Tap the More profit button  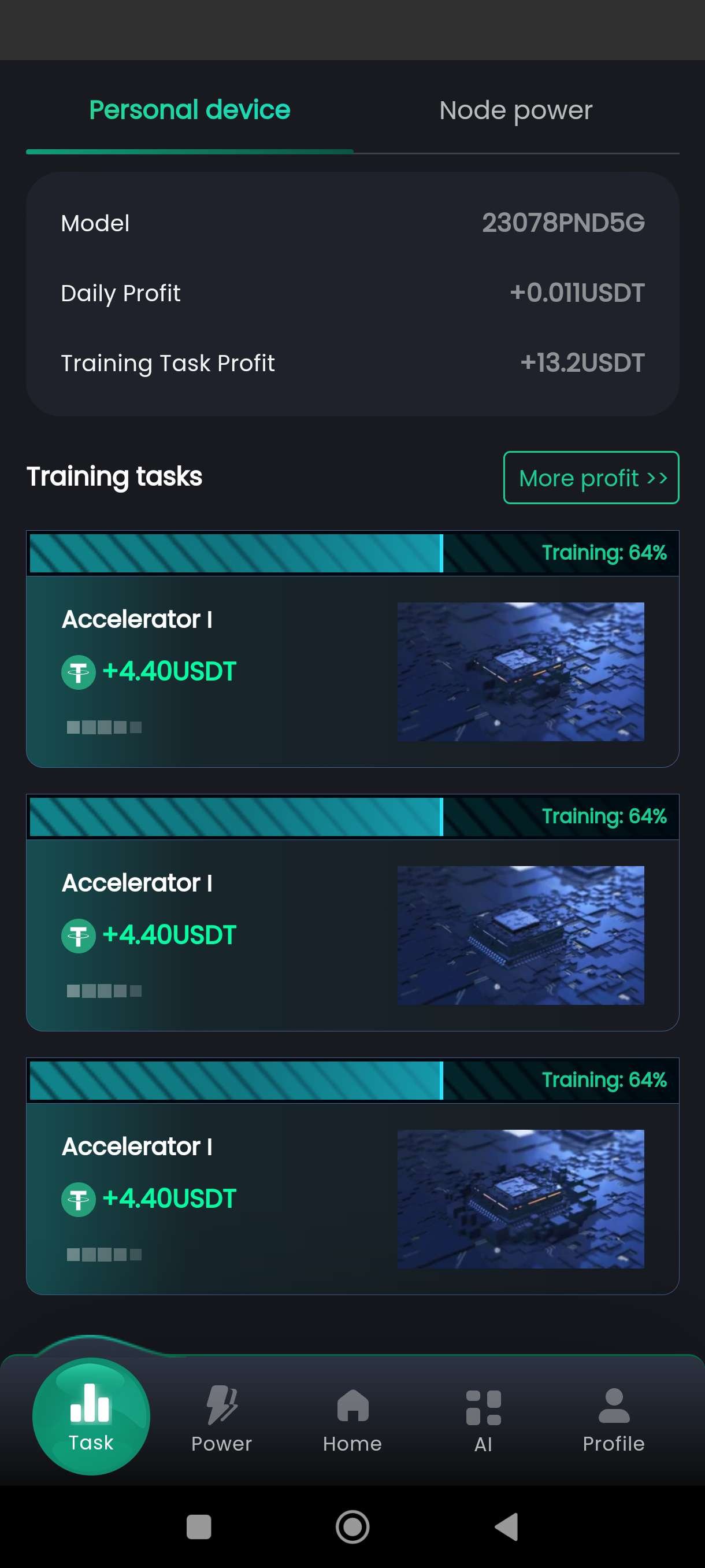(x=591, y=478)
